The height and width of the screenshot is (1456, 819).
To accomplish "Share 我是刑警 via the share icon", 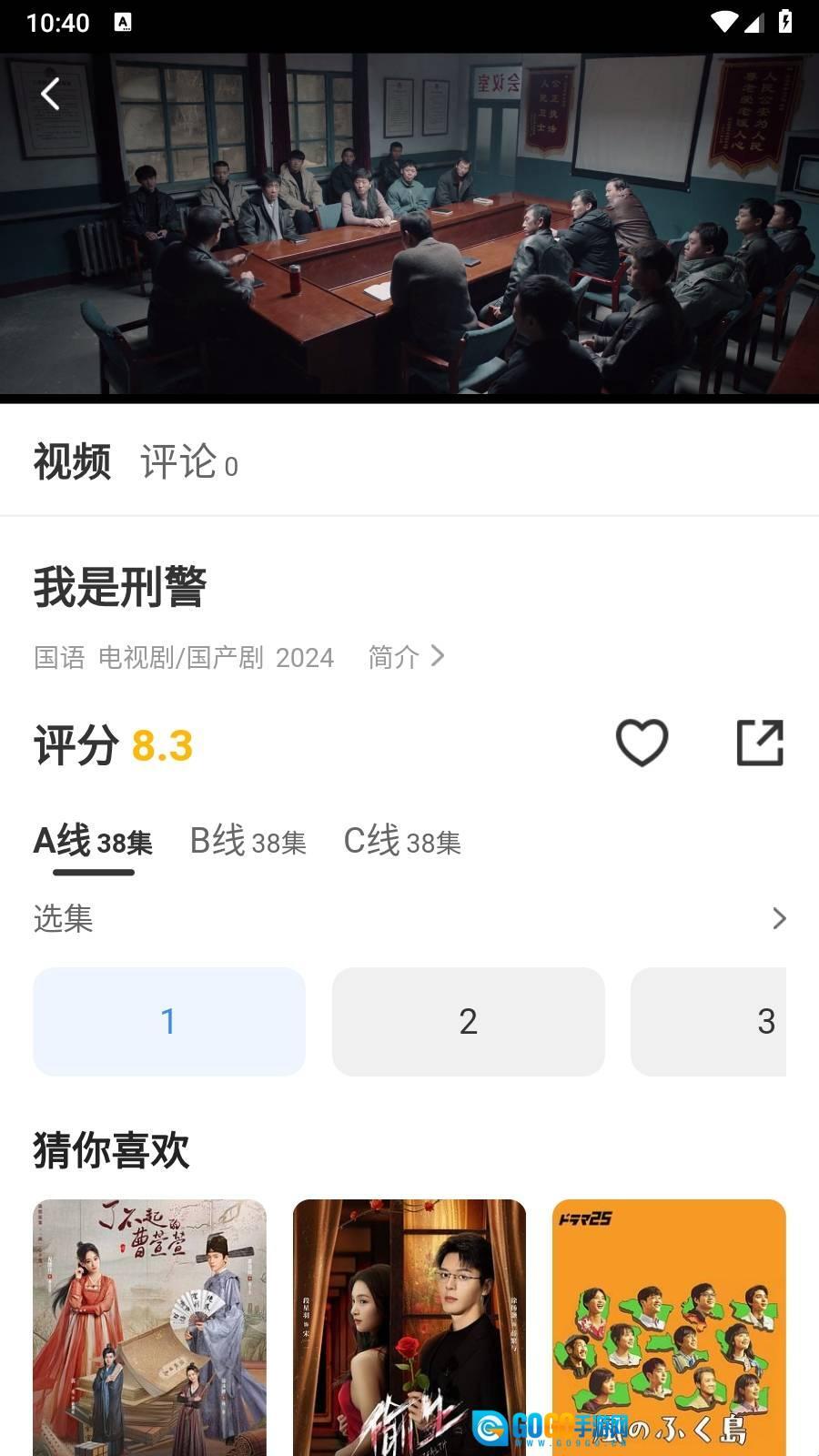I will (x=760, y=743).
